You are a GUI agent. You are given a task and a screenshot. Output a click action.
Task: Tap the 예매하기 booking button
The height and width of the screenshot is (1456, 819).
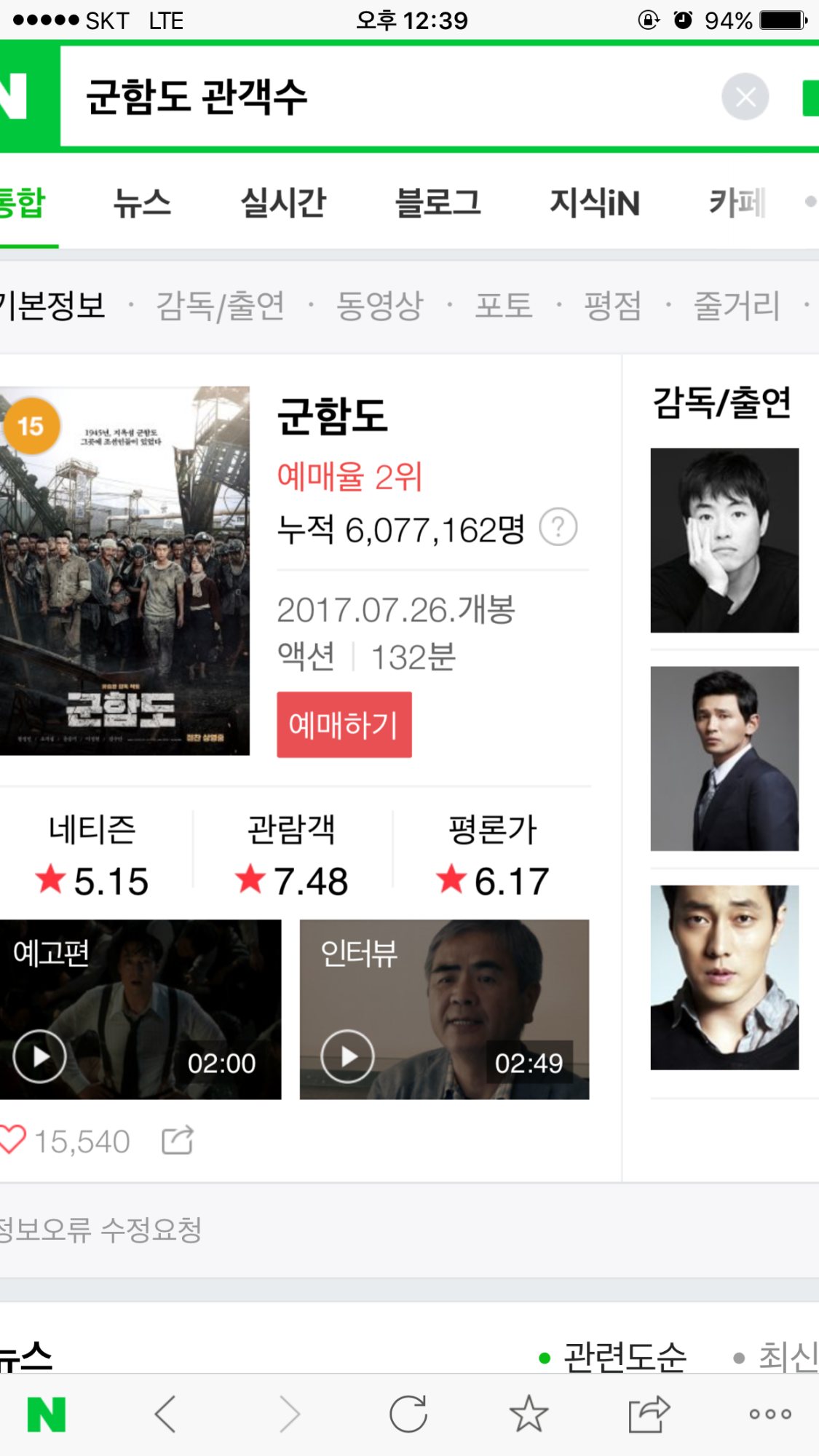point(344,724)
